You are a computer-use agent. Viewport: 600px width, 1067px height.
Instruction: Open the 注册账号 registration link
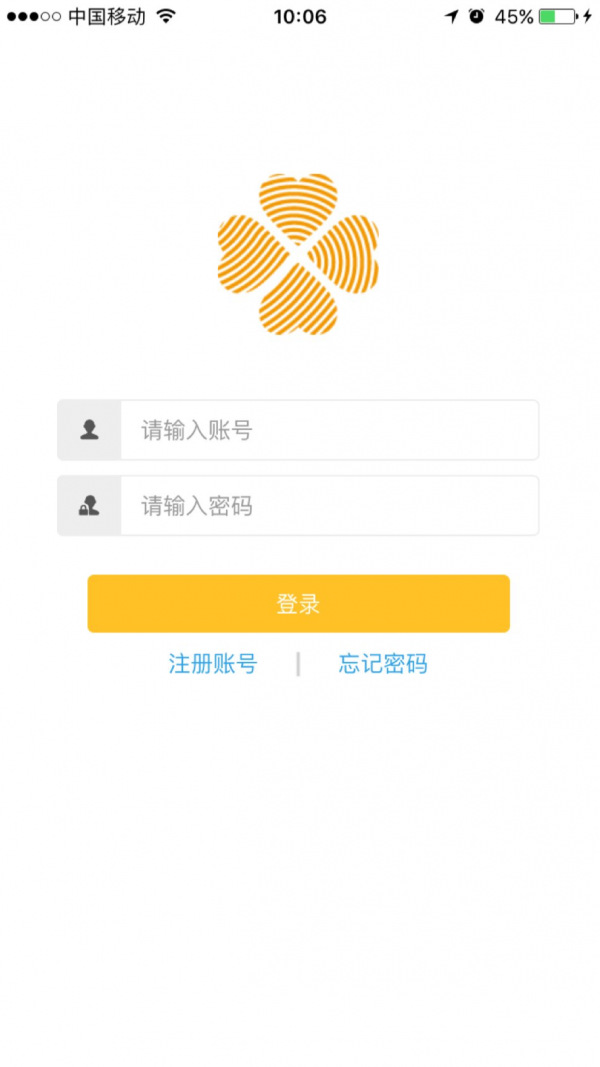[213, 663]
